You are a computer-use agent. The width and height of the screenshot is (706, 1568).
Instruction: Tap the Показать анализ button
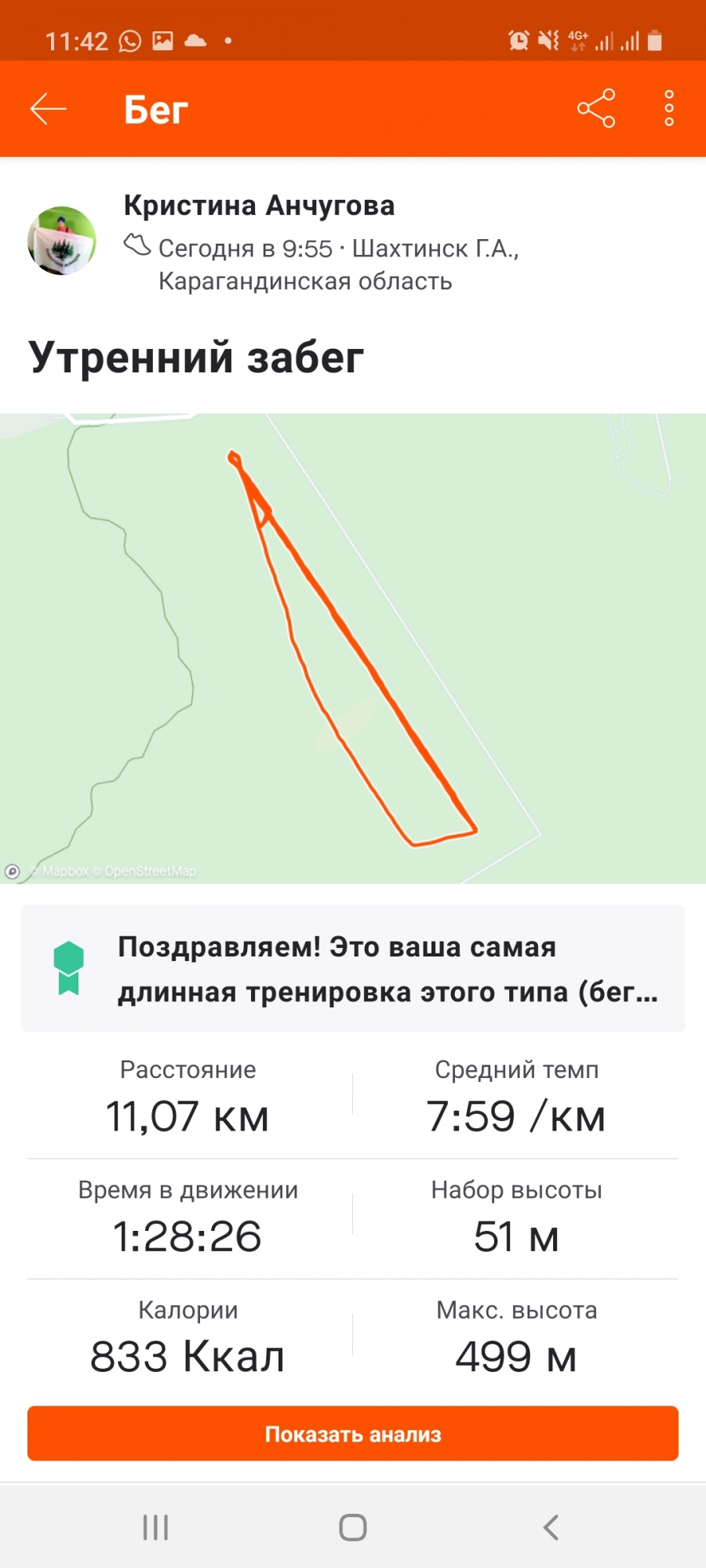pos(353,1433)
